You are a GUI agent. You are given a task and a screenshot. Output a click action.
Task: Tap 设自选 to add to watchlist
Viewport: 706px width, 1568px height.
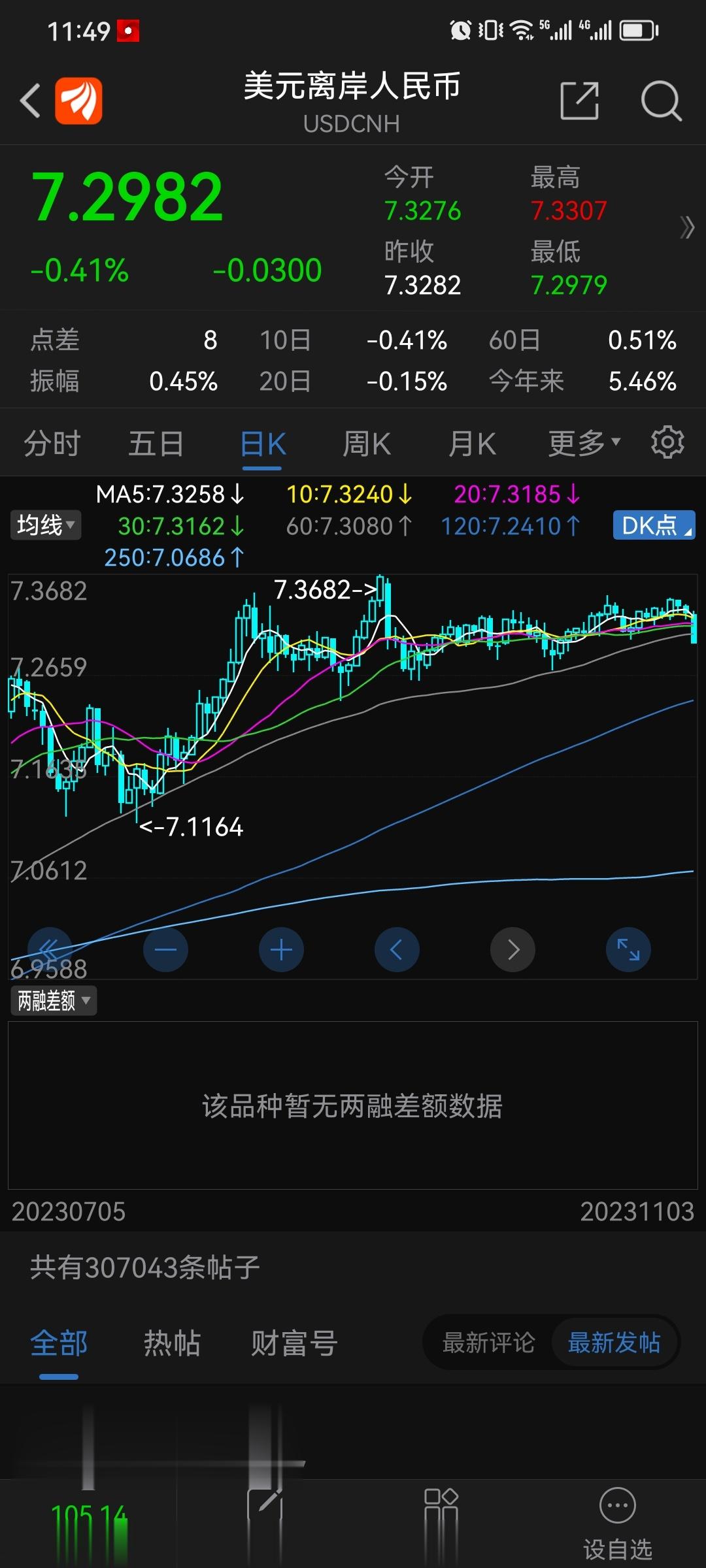[x=616, y=1516]
